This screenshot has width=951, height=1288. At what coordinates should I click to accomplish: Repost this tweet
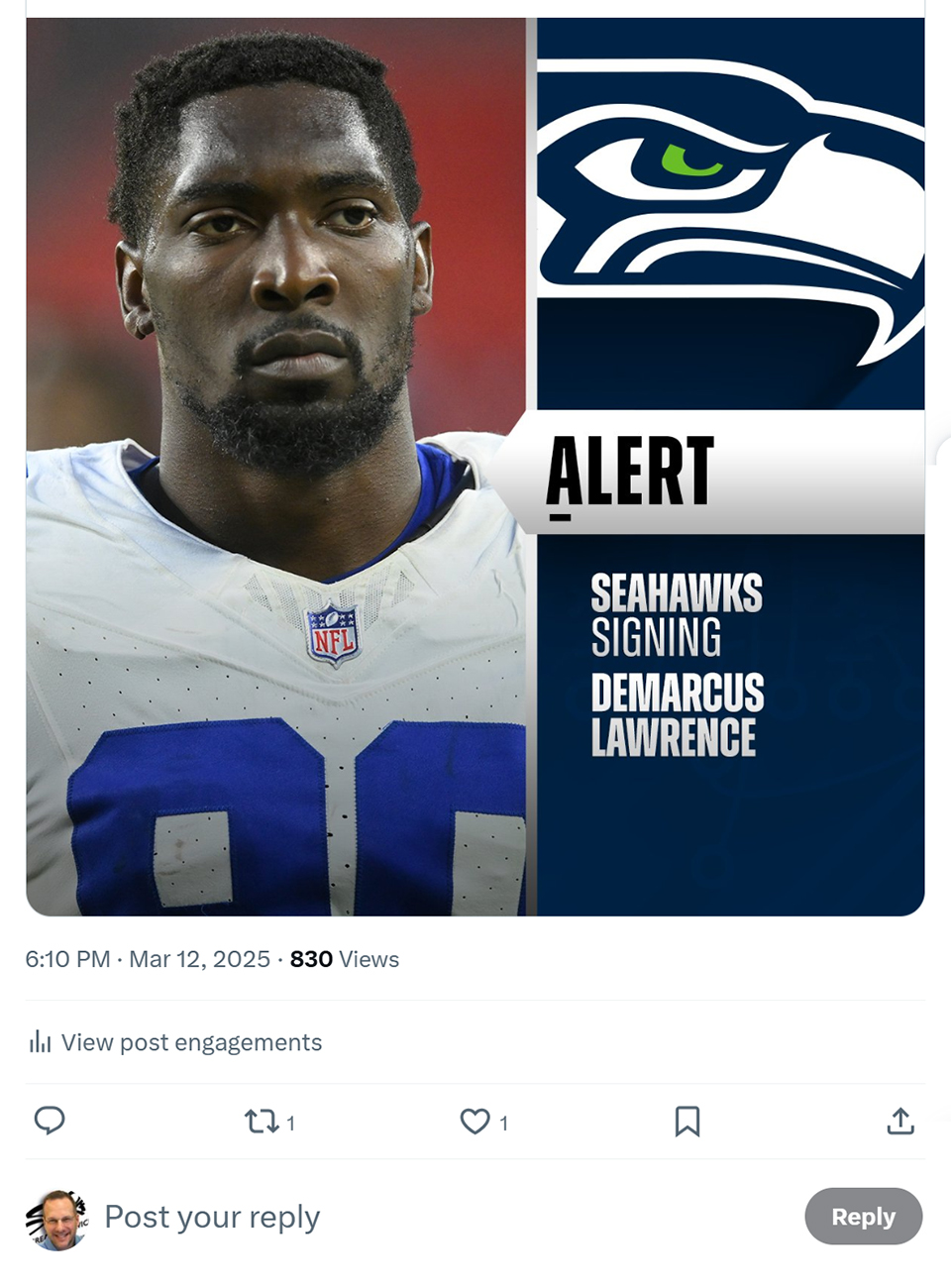click(263, 1122)
